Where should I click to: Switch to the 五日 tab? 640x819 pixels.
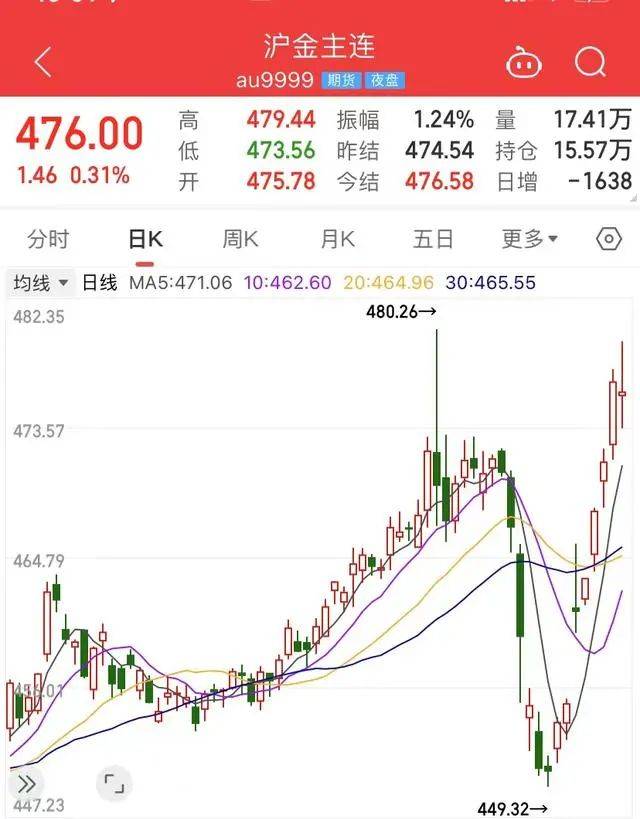(x=433, y=239)
